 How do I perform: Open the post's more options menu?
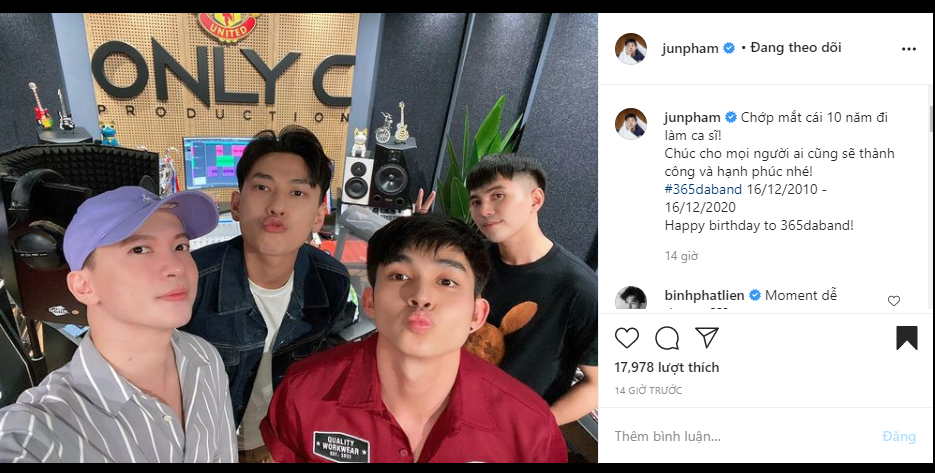point(908,48)
